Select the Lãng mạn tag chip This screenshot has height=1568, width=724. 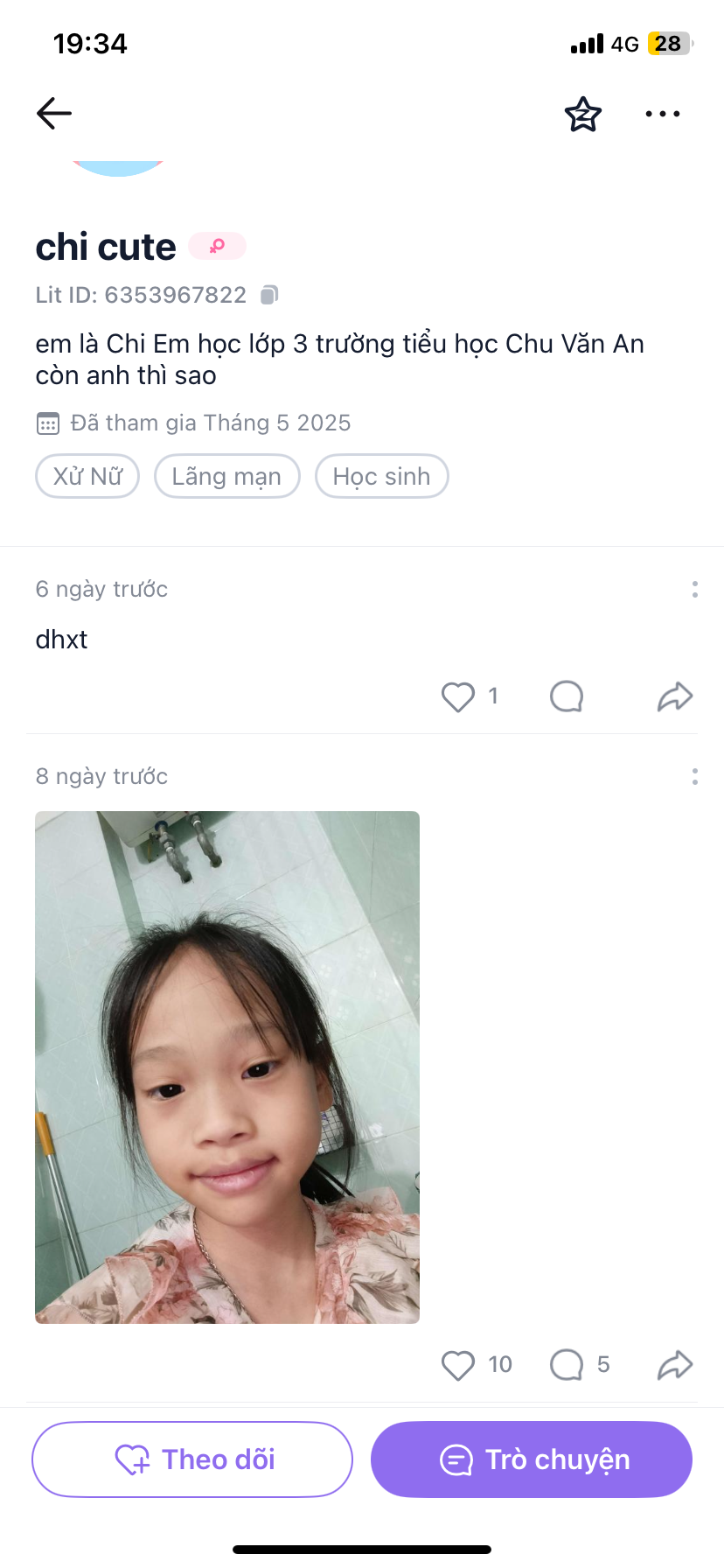click(226, 476)
